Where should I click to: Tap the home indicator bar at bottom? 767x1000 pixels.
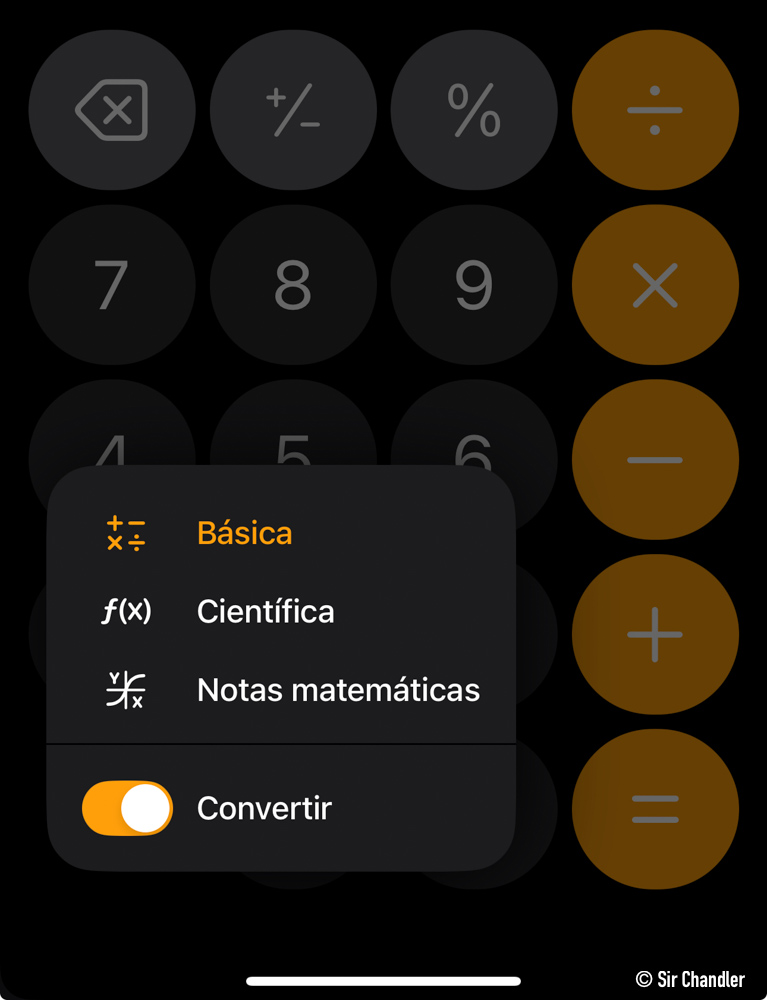coord(383,980)
